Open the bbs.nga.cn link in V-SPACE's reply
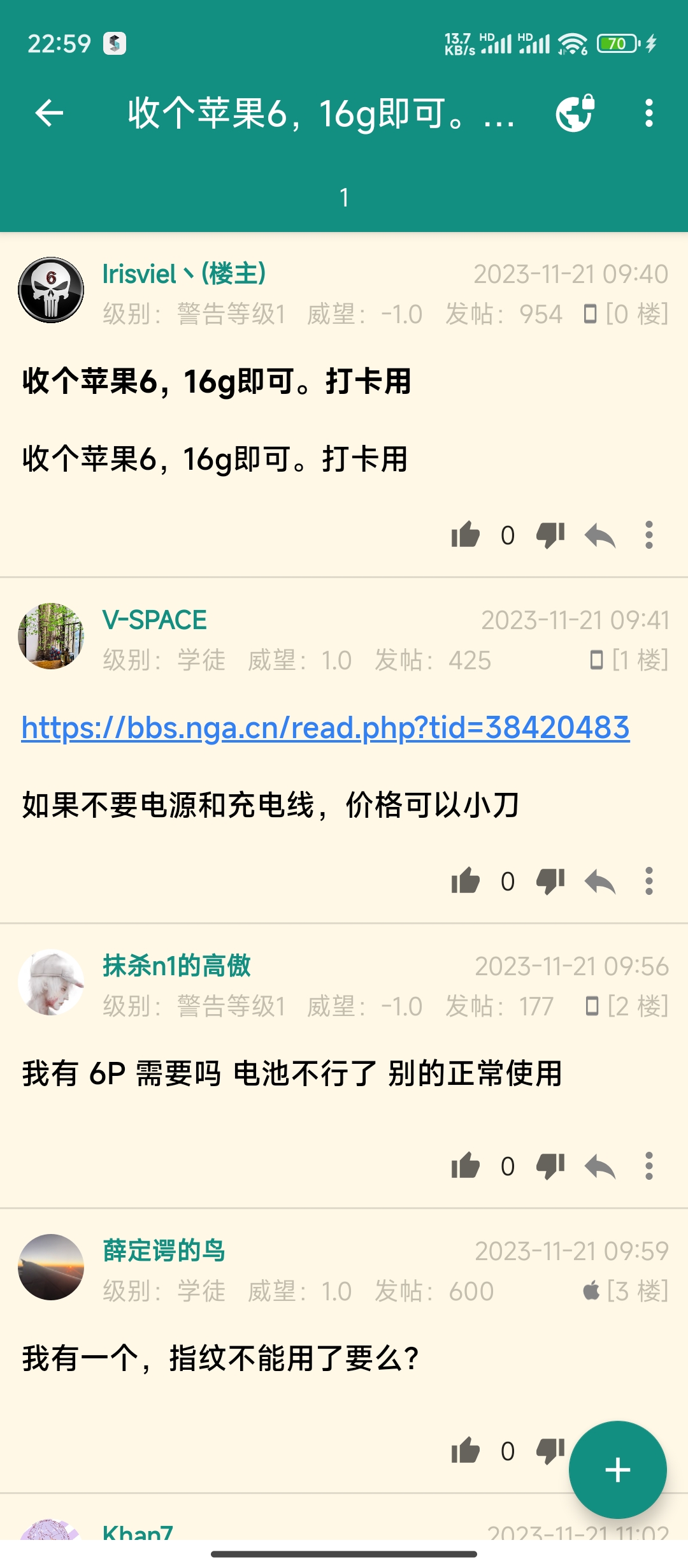The width and height of the screenshot is (688, 1568). tap(326, 727)
